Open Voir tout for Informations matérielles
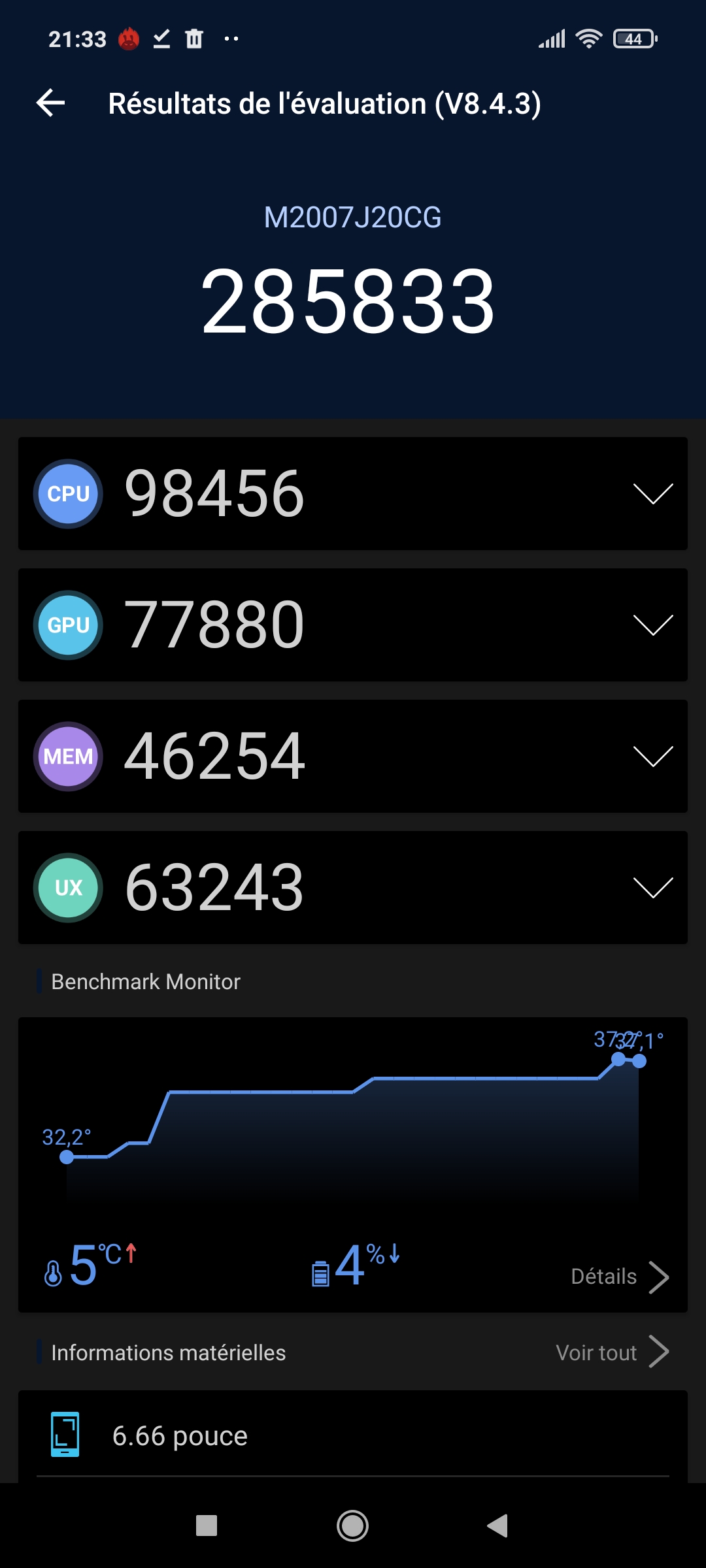 click(612, 1352)
